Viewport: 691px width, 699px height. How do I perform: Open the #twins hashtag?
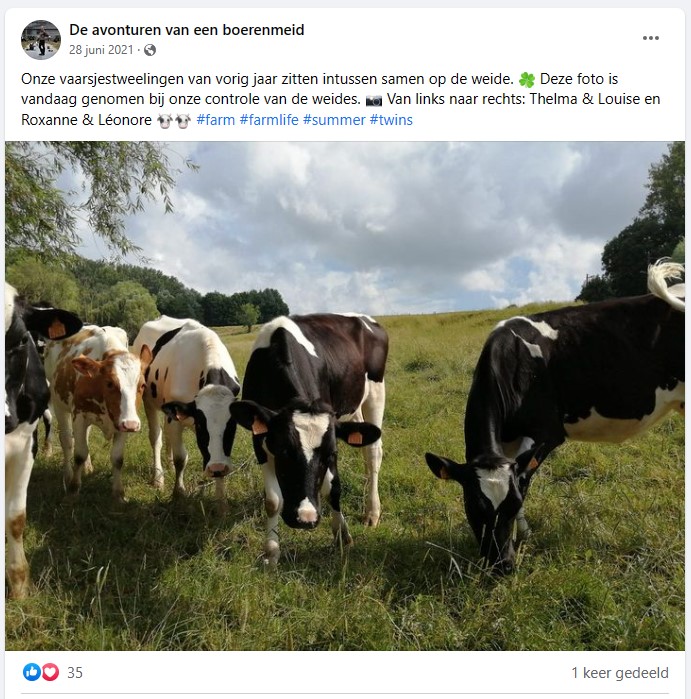click(x=391, y=120)
